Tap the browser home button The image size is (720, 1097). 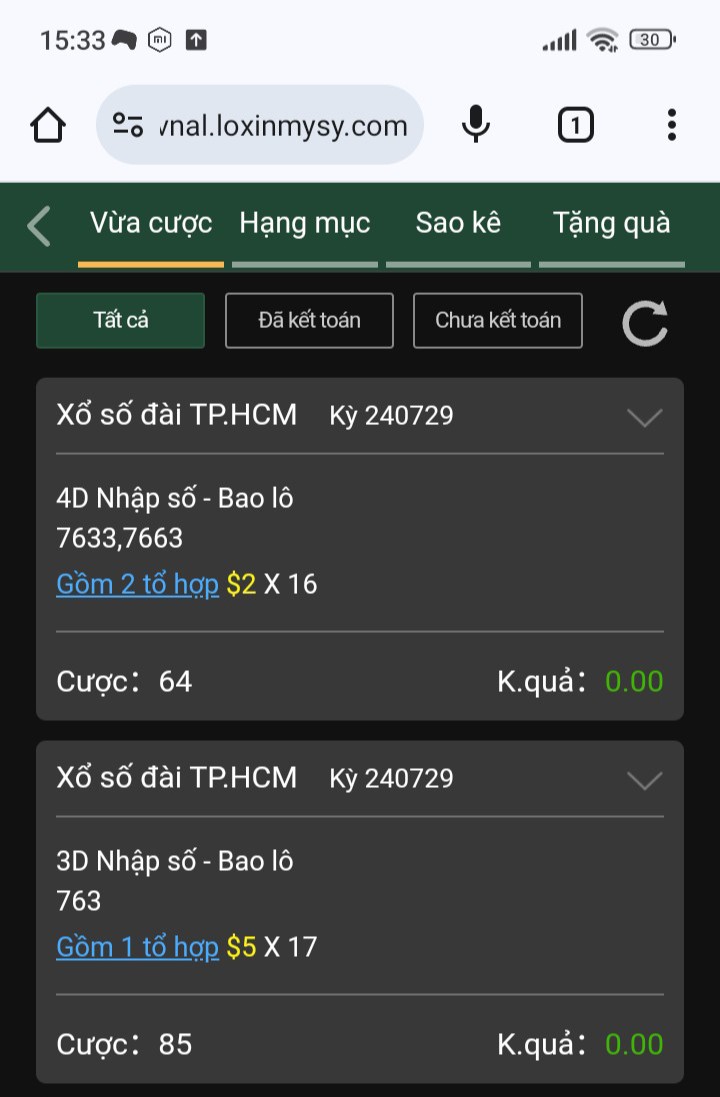coord(48,126)
